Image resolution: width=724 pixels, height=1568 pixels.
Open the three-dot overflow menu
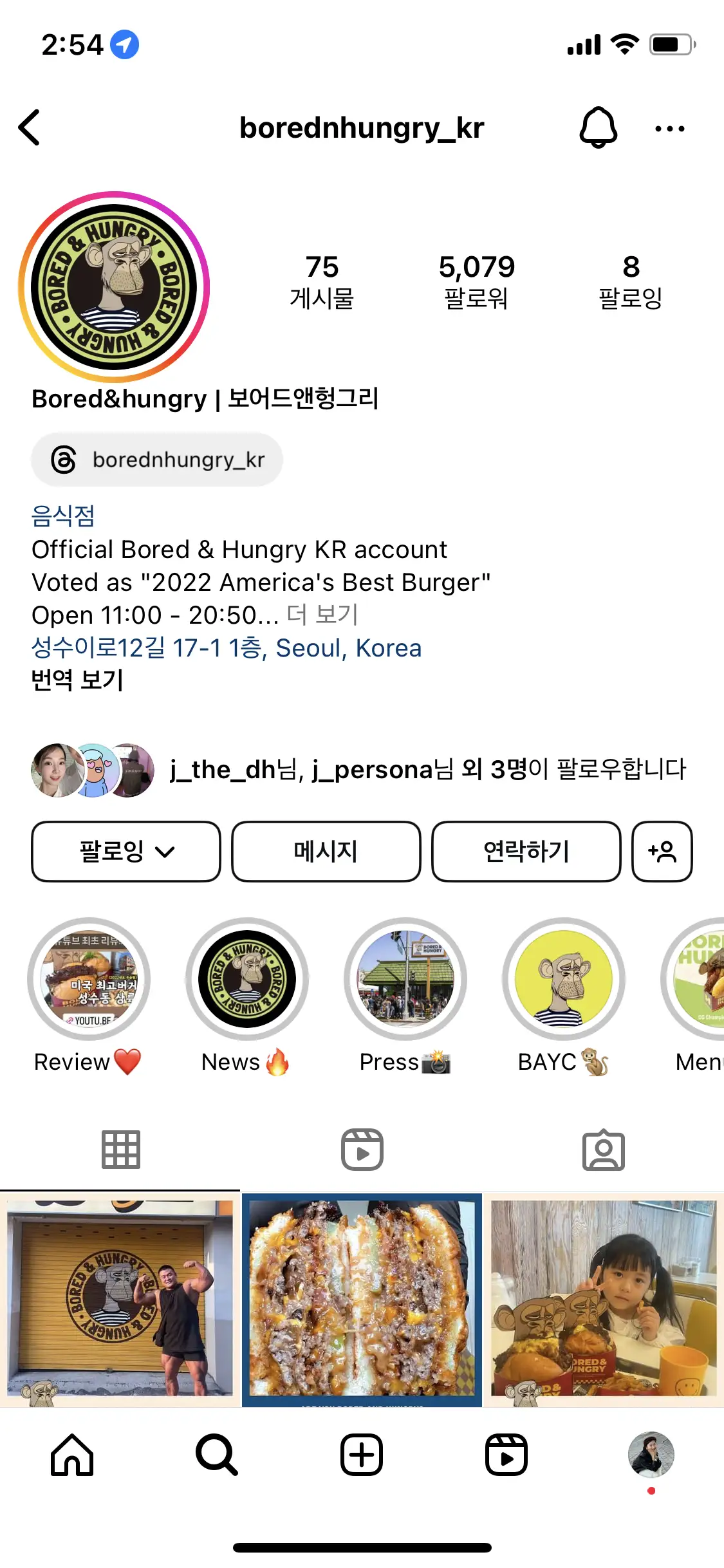(669, 129)
